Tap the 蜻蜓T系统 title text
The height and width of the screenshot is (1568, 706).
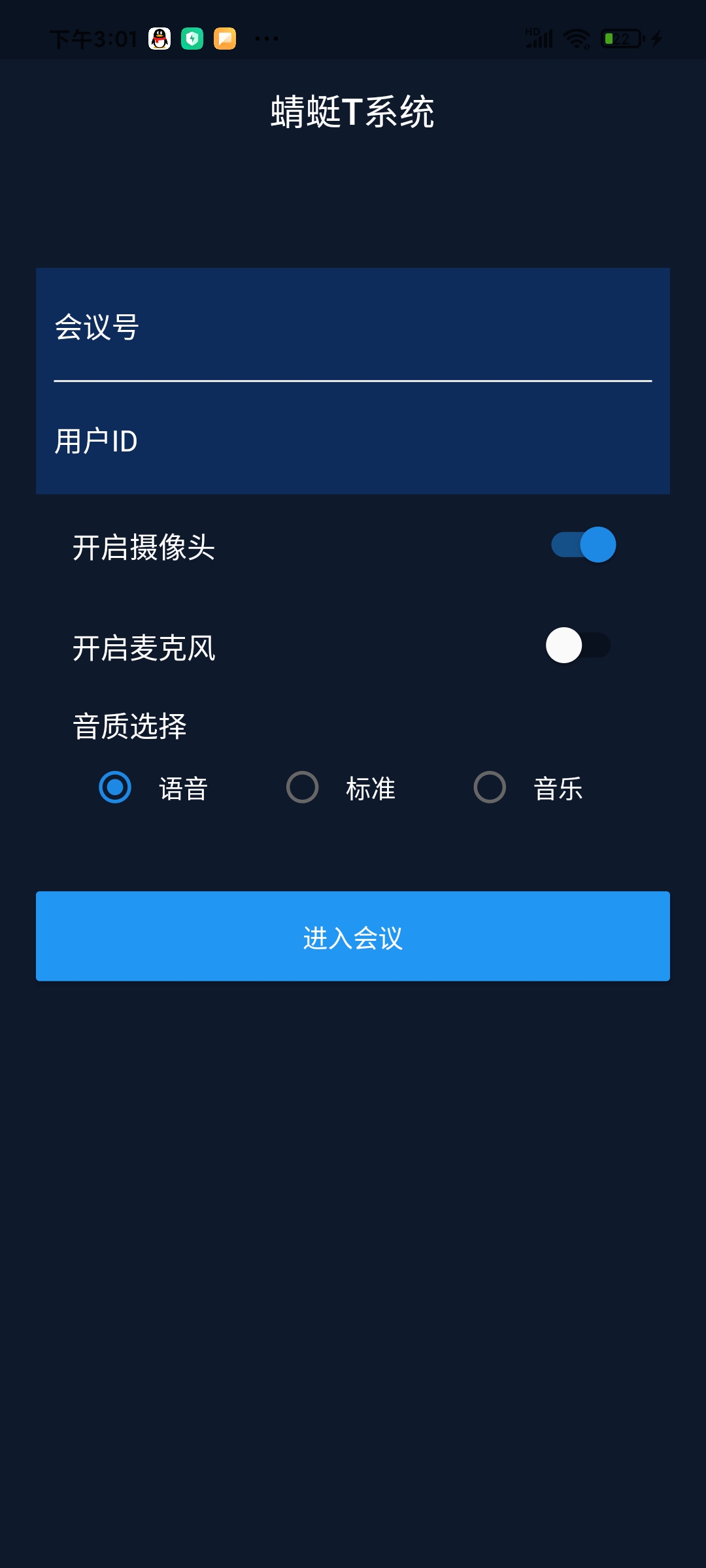[x=352, y=110]
